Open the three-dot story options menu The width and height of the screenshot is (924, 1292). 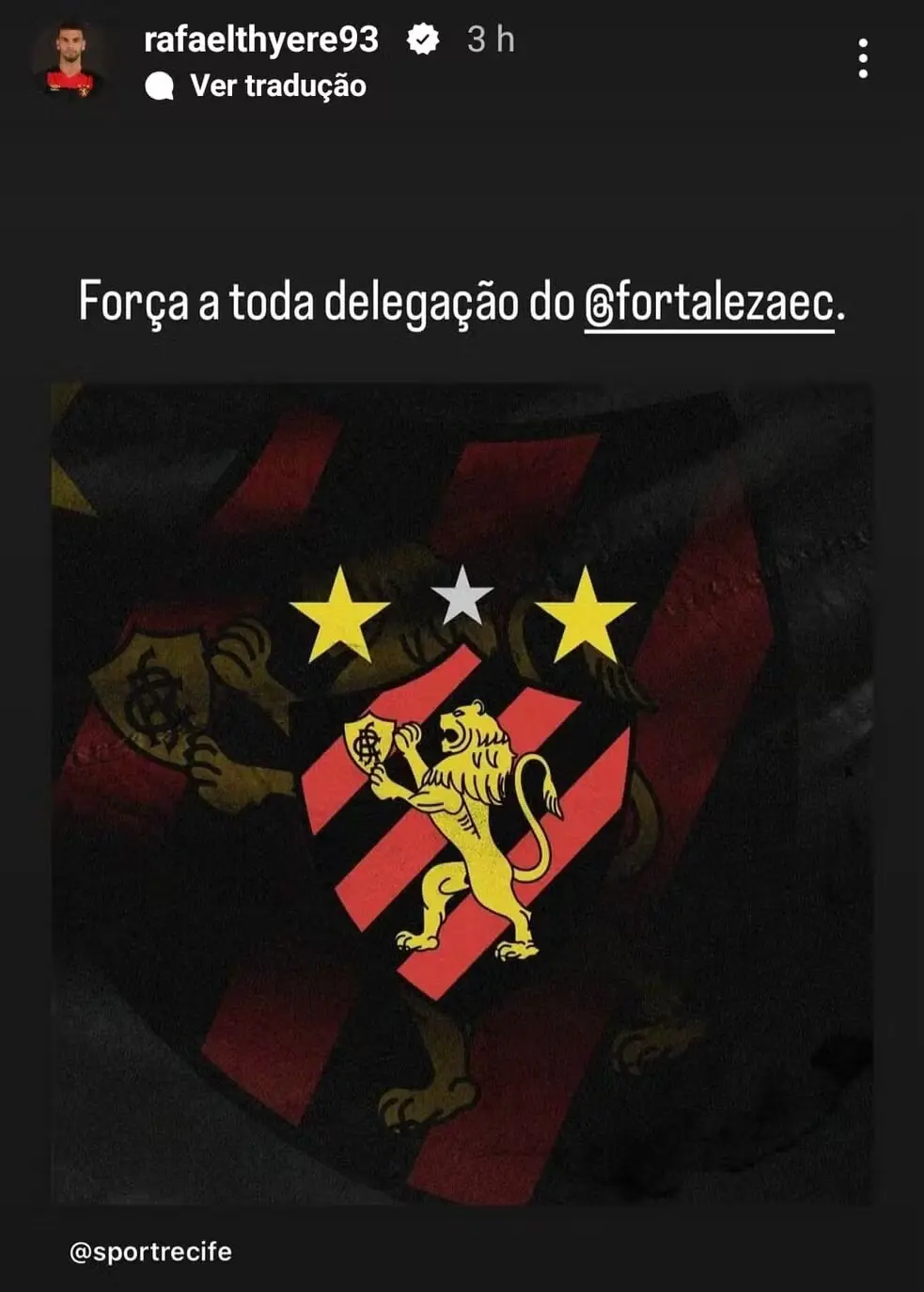[x=864, y=57]
